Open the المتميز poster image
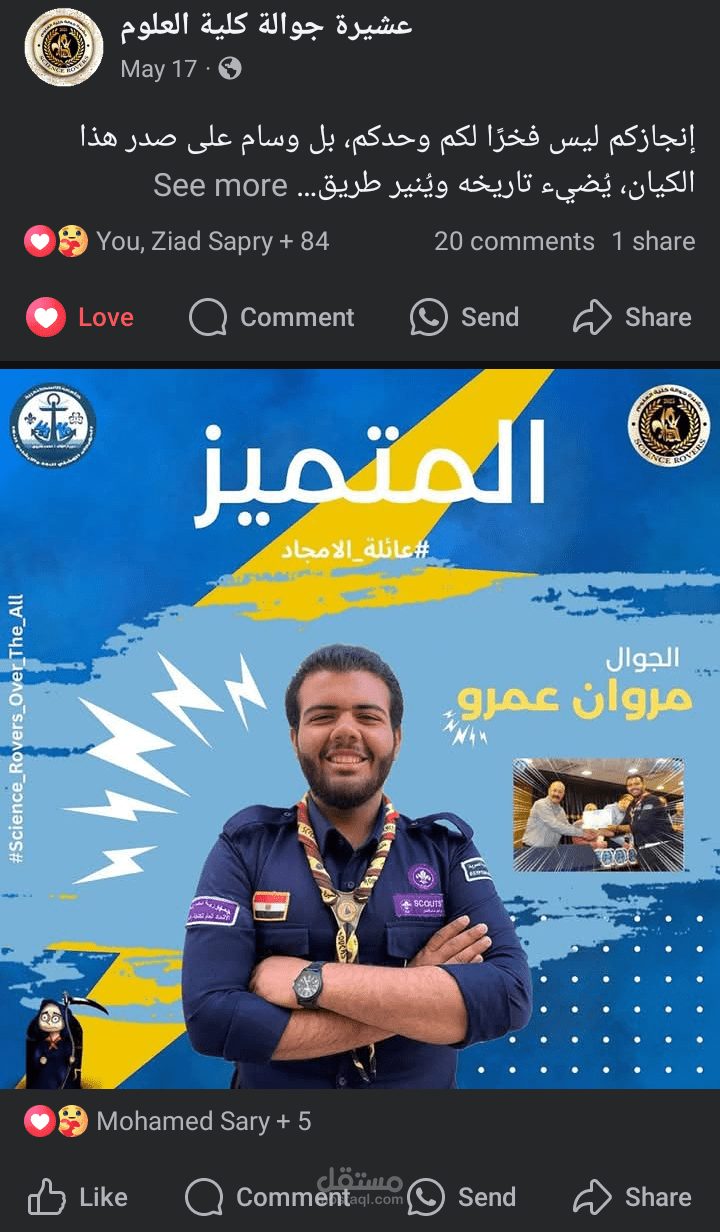Image resolution: width=720 pixels, height=1232 pixels. [x=360, y=728]
